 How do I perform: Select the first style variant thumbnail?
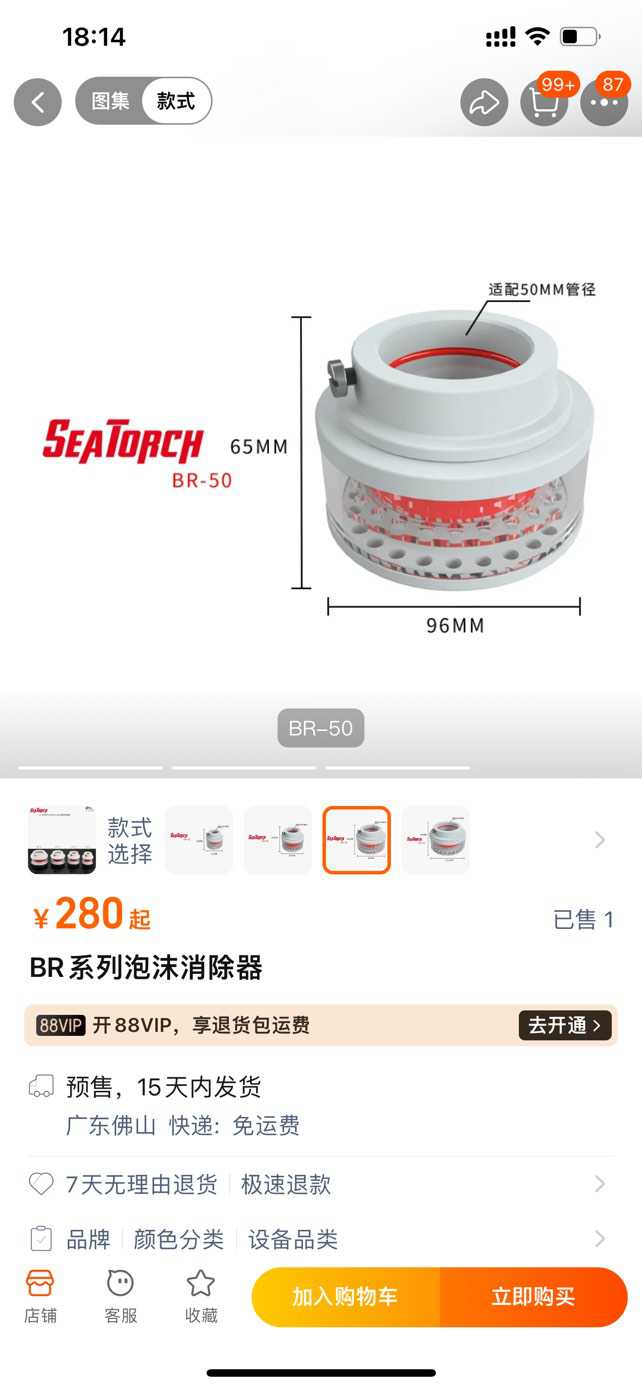pyautogui.click(x=198, y=840)
